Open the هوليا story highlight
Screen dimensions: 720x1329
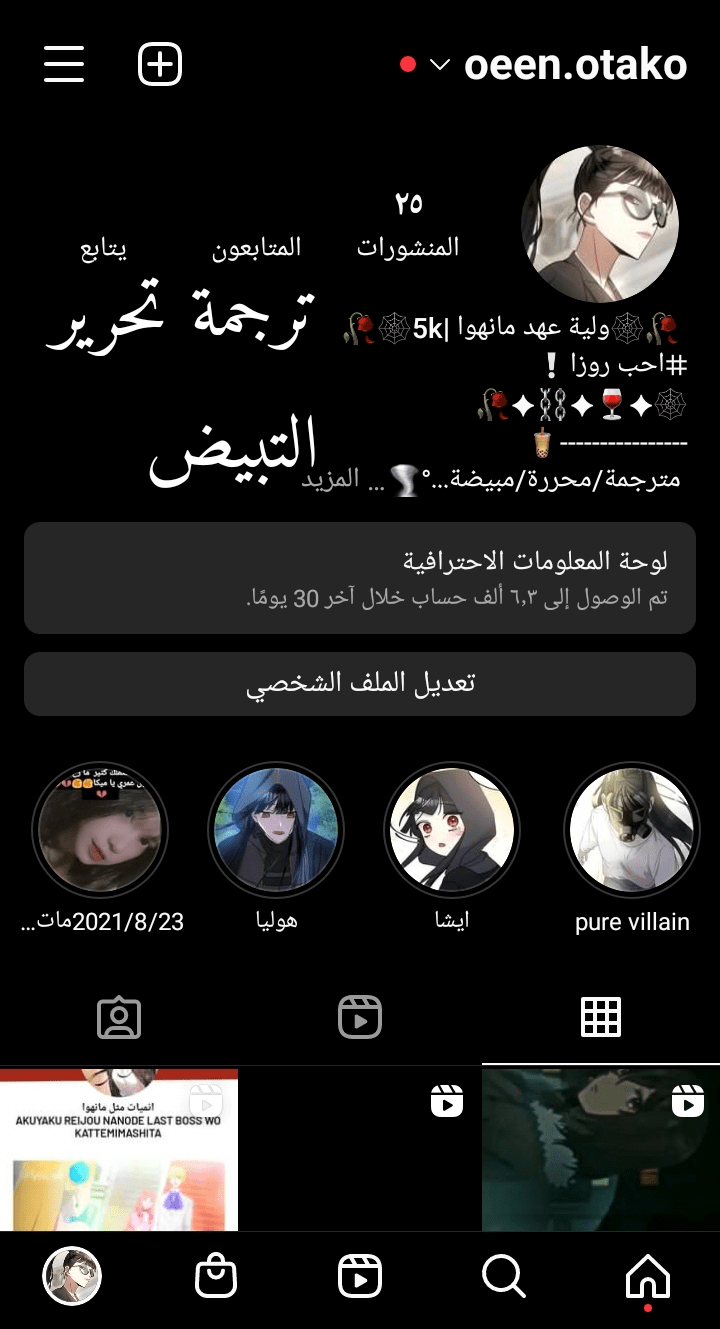click(276, 830)
